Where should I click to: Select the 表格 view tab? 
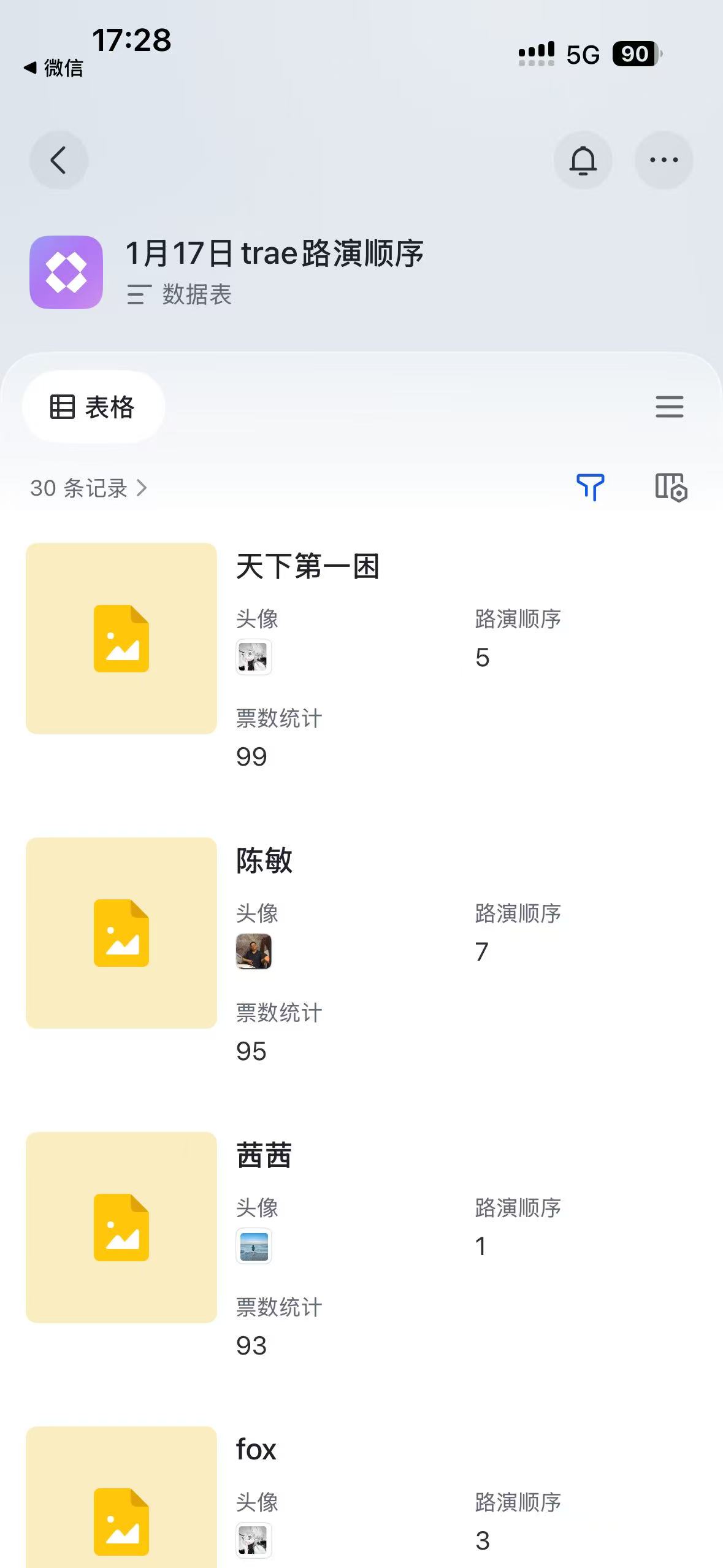point(93,407)
